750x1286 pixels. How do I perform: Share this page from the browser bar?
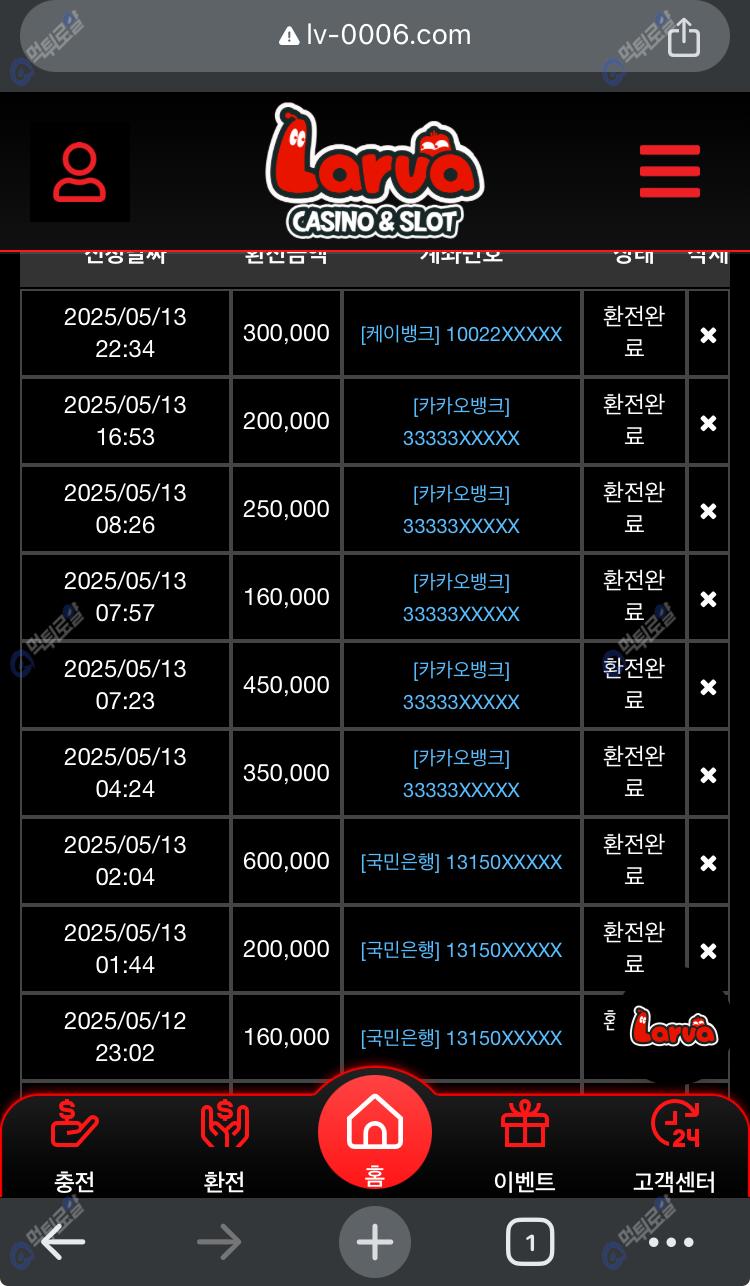point(683,37)
